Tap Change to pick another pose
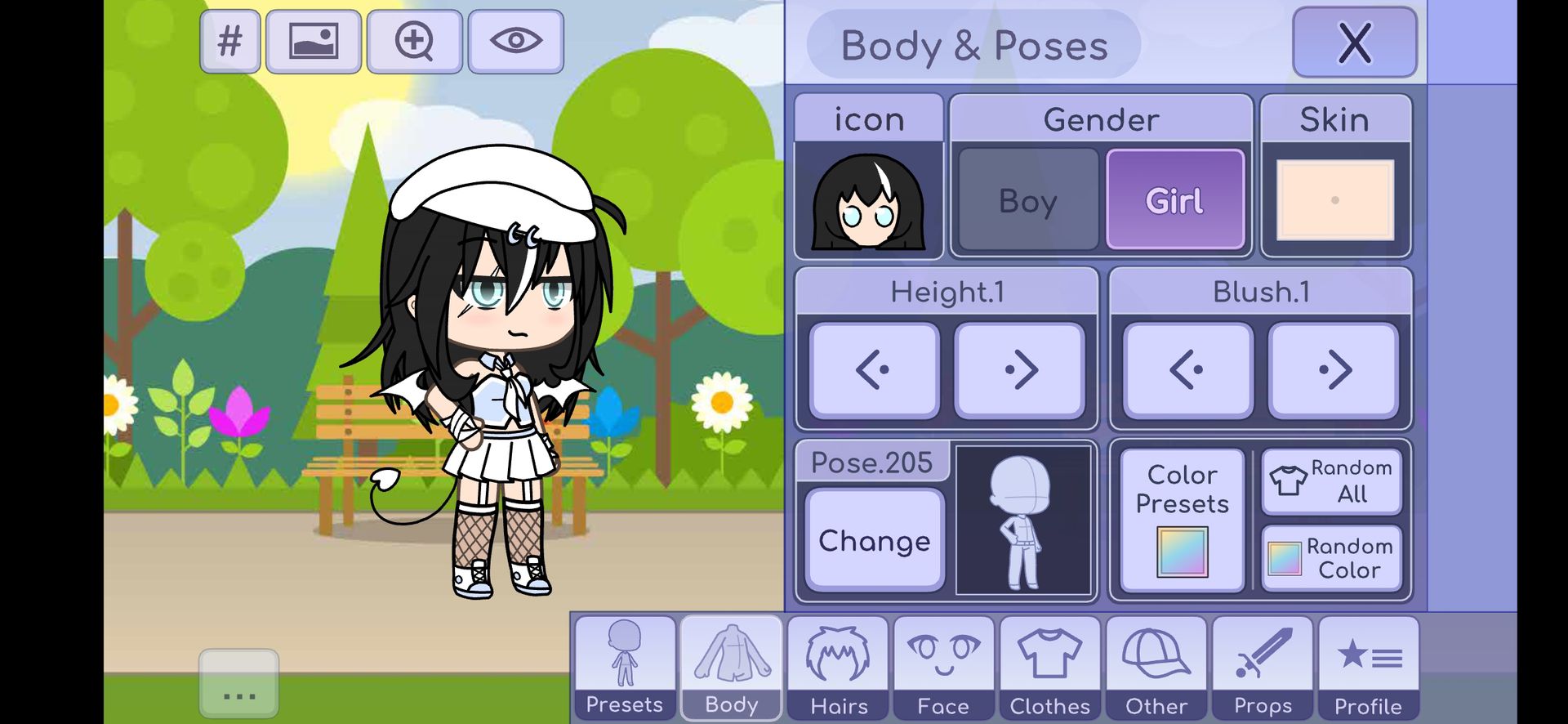 (874, 540)
